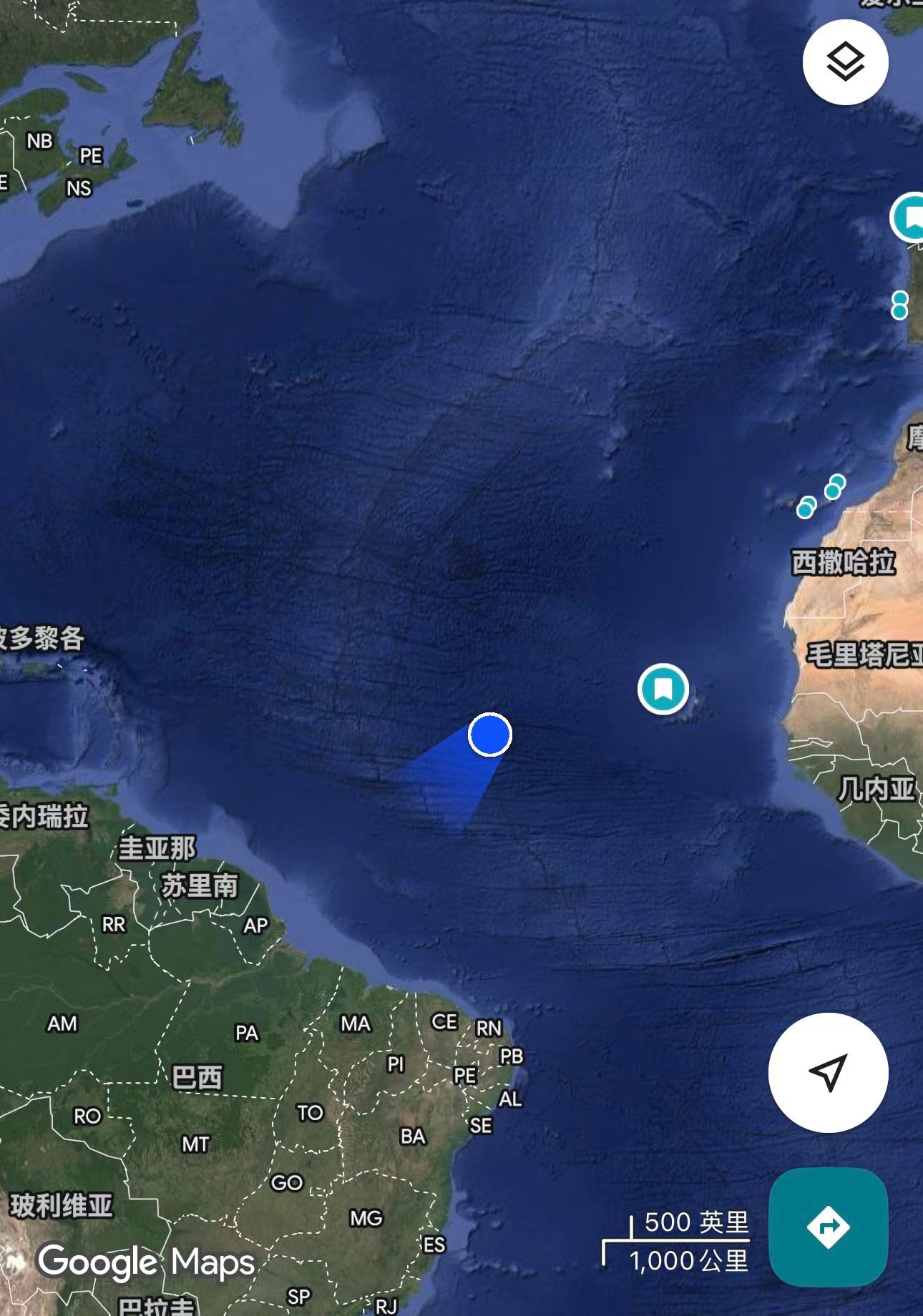Re-center map on my location
The width and height of the screenshot is (923, 1316).
(828, 1072)
